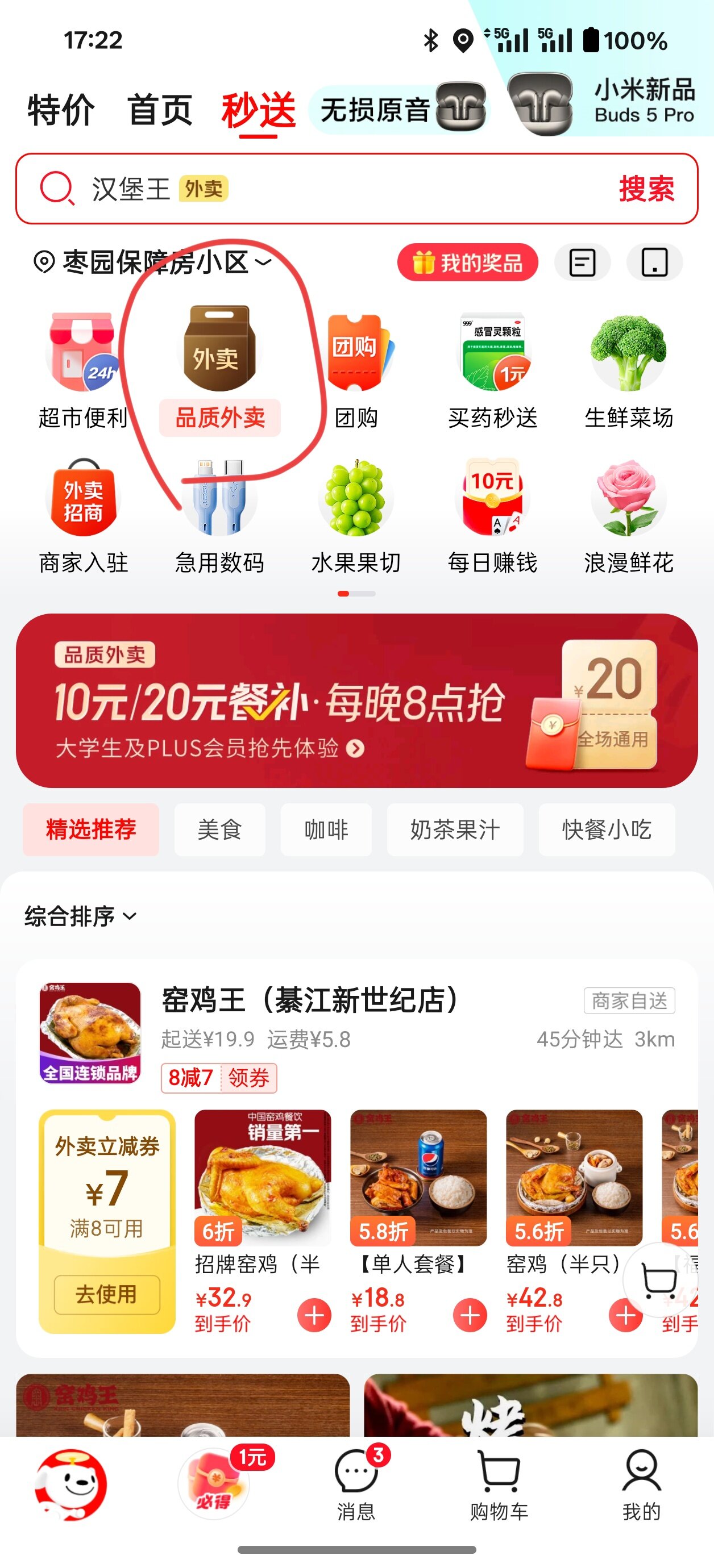Image resolution: width=714 pixels, height=1568 pixels.
Task: Expand the 综合排序 sort dropdown
Action: [x=80, y=916]
